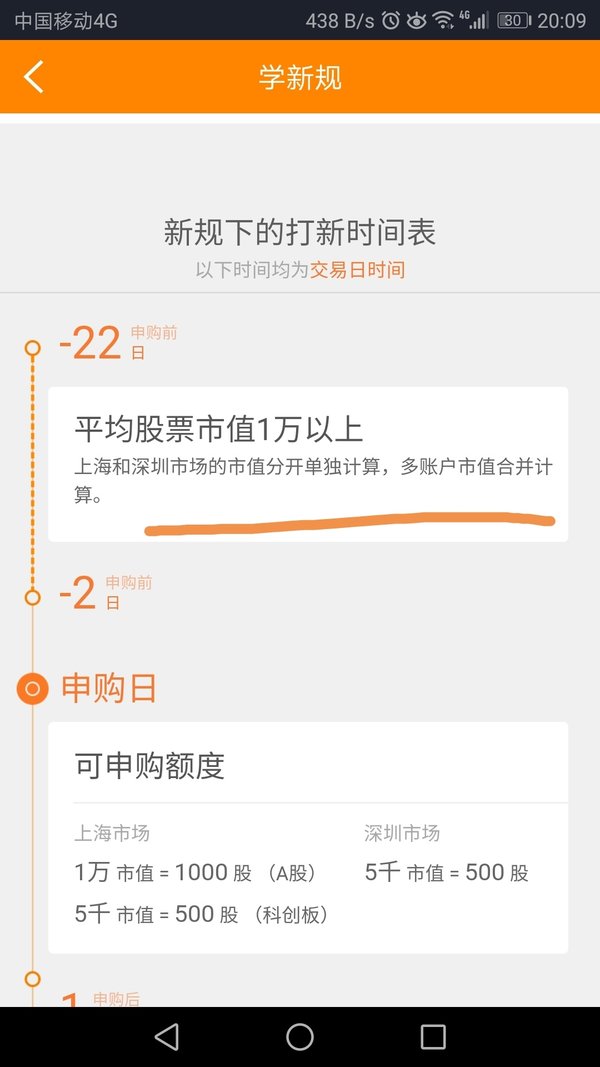Go back from the 学新规 page
Viewport: 600px width, 1067px height.
[x=33, y=76]
